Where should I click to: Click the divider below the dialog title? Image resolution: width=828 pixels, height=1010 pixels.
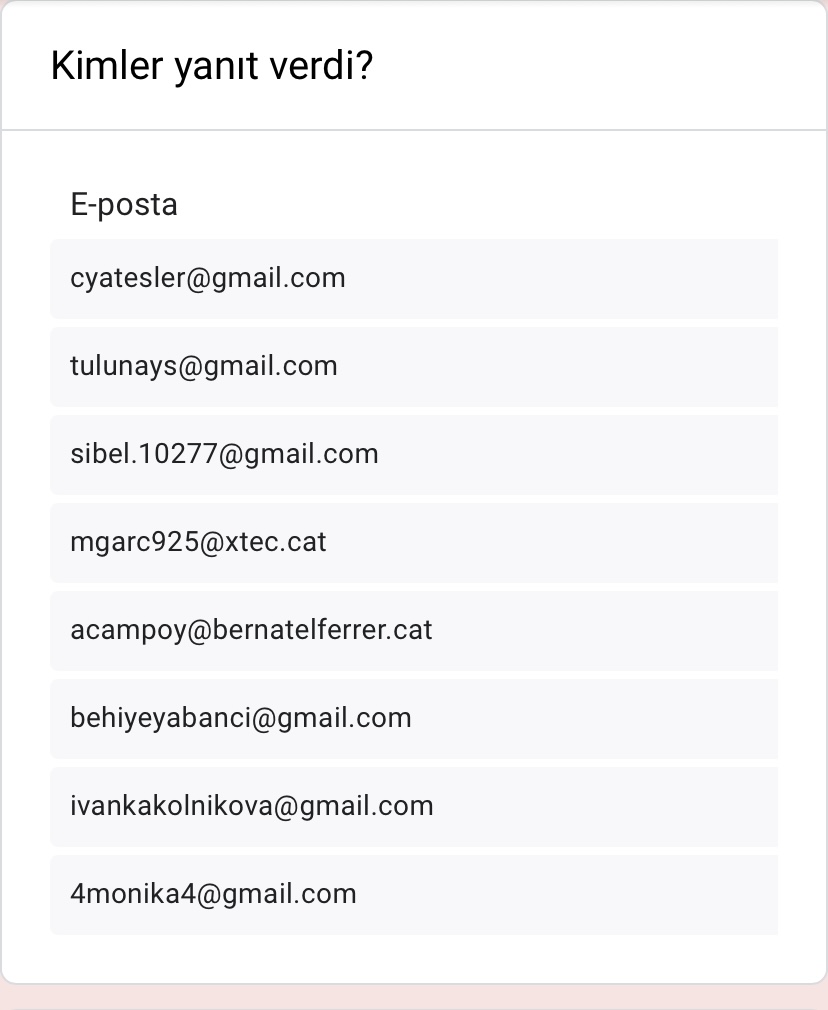coord(414,129)
